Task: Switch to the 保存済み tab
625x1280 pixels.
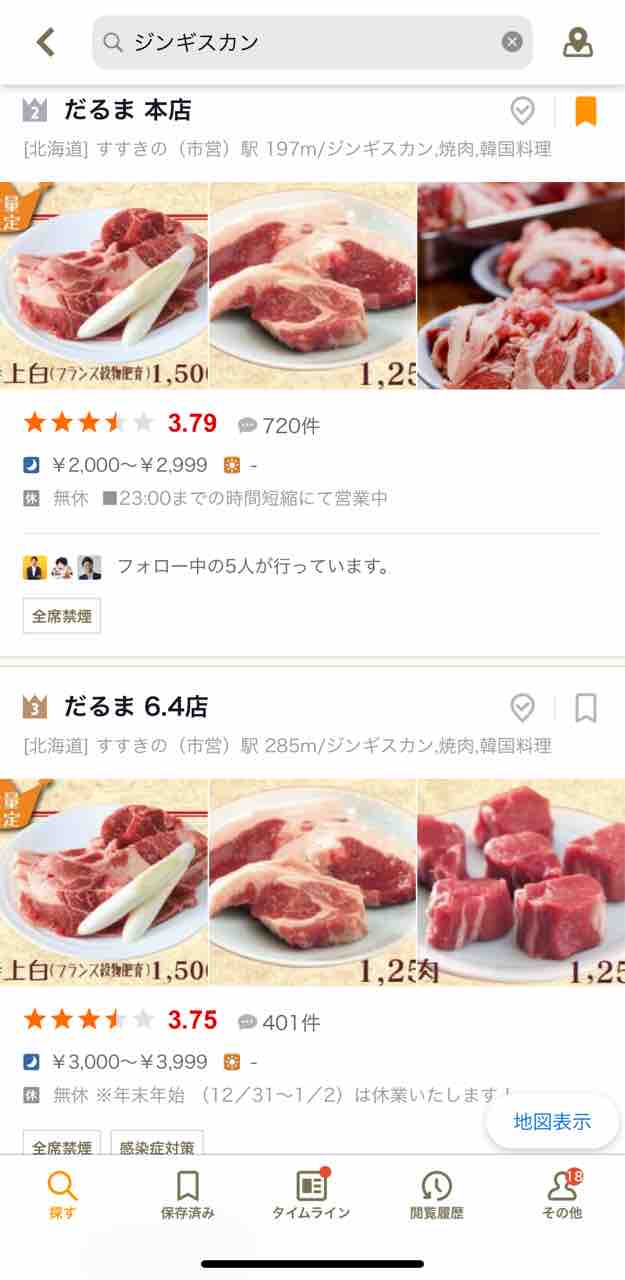Action: [x=187, y=1195]
